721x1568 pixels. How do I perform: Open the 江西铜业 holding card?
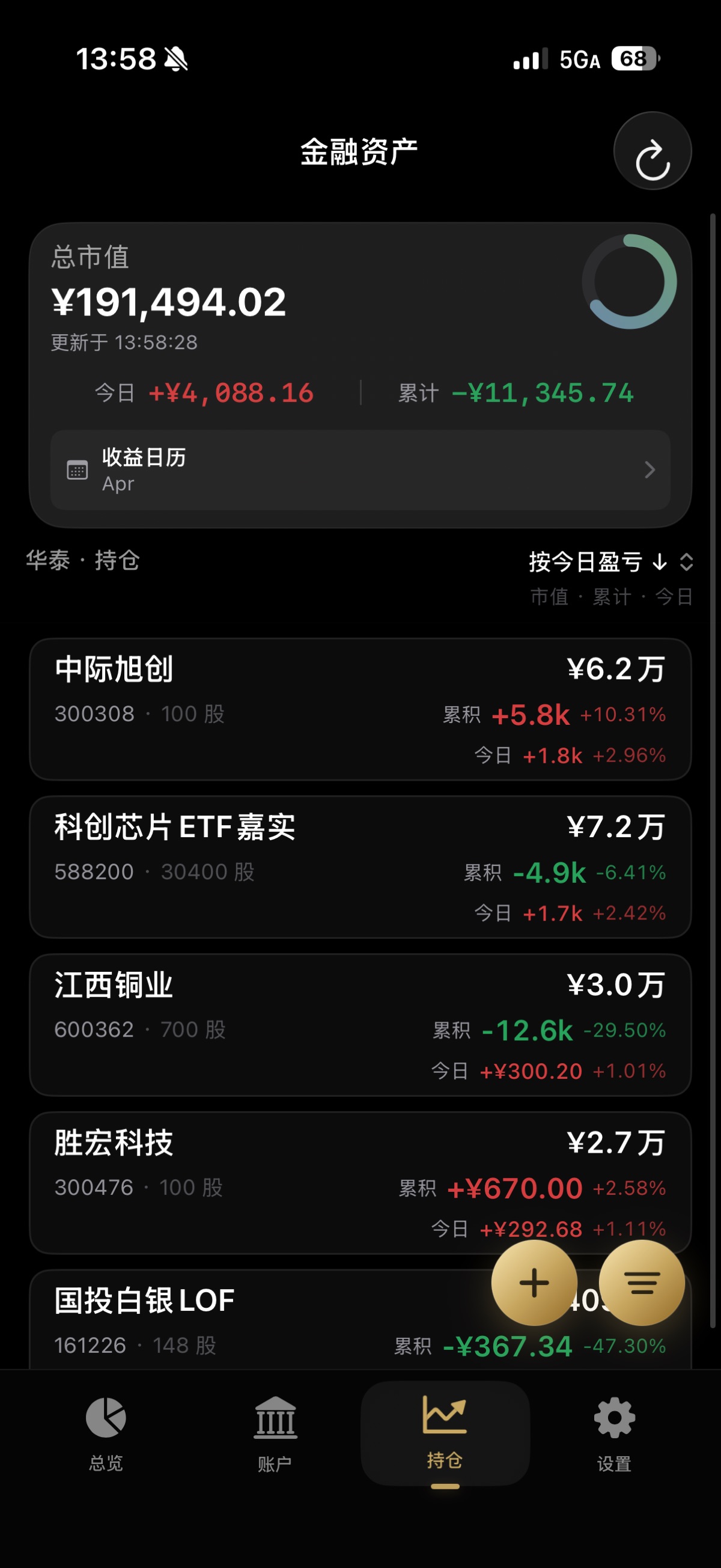pyautogui.click(x=360, y=1025)
